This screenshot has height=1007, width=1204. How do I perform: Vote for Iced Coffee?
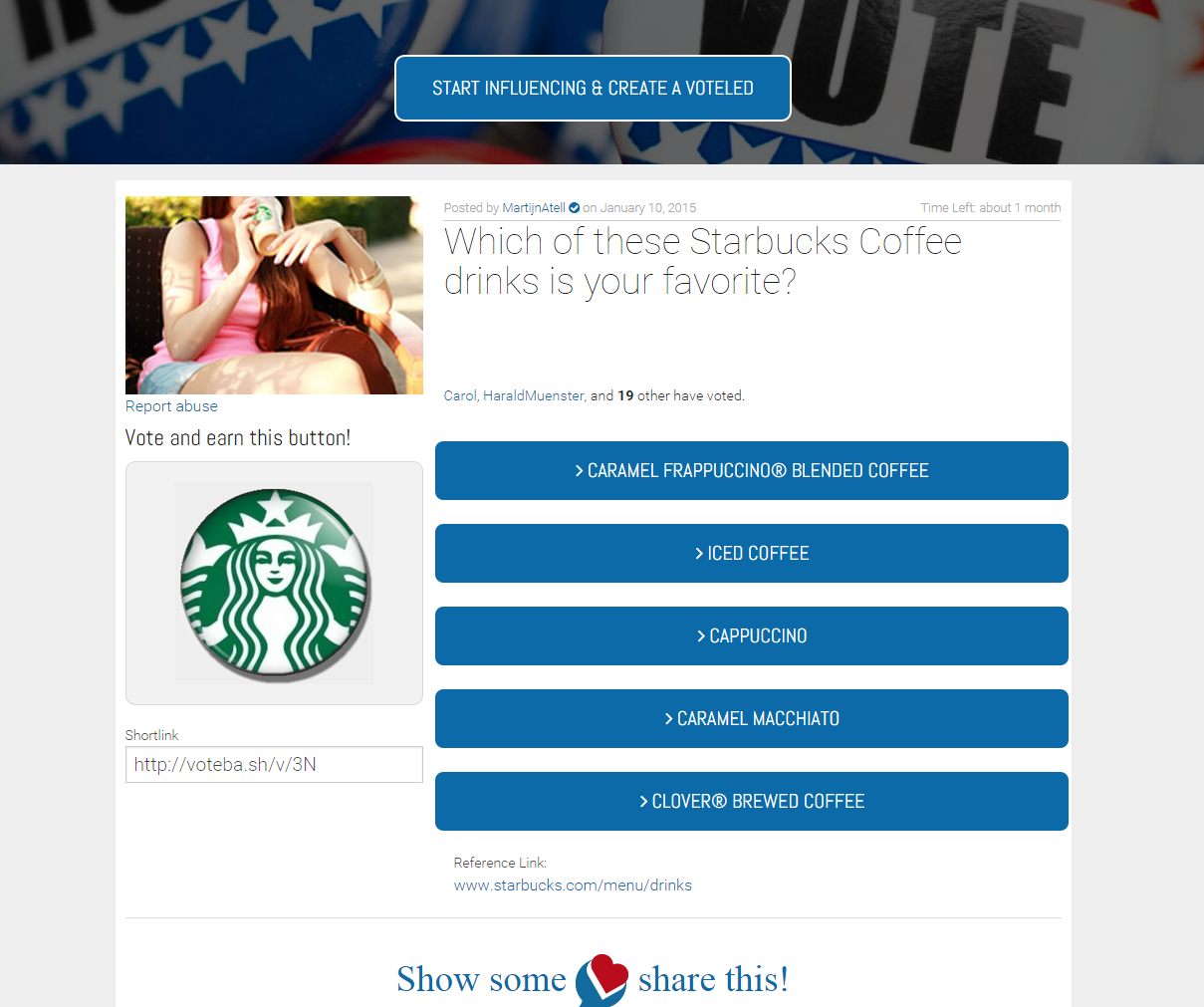[751, 554]
